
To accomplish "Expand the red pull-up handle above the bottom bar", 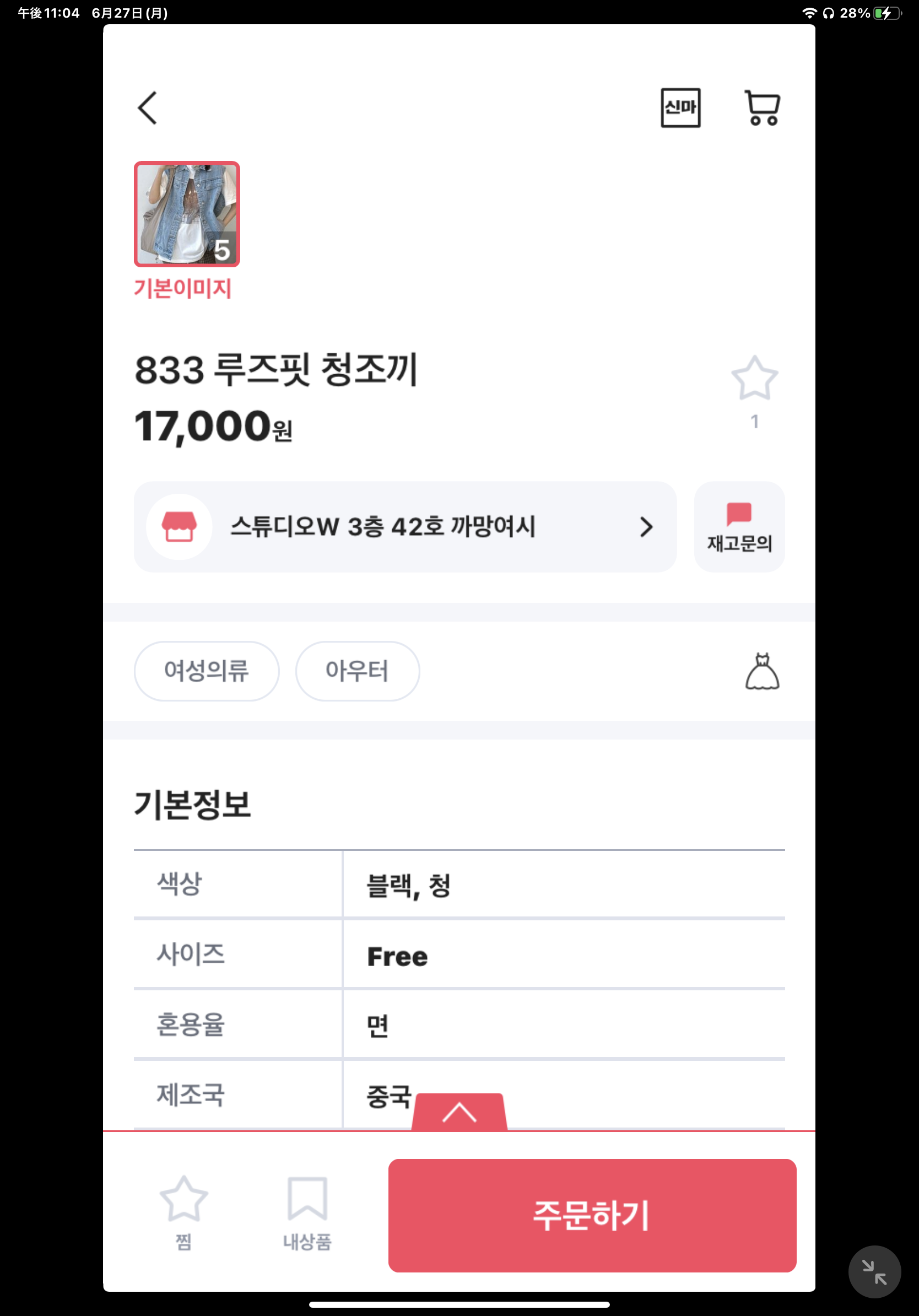I will [459, 1113].
